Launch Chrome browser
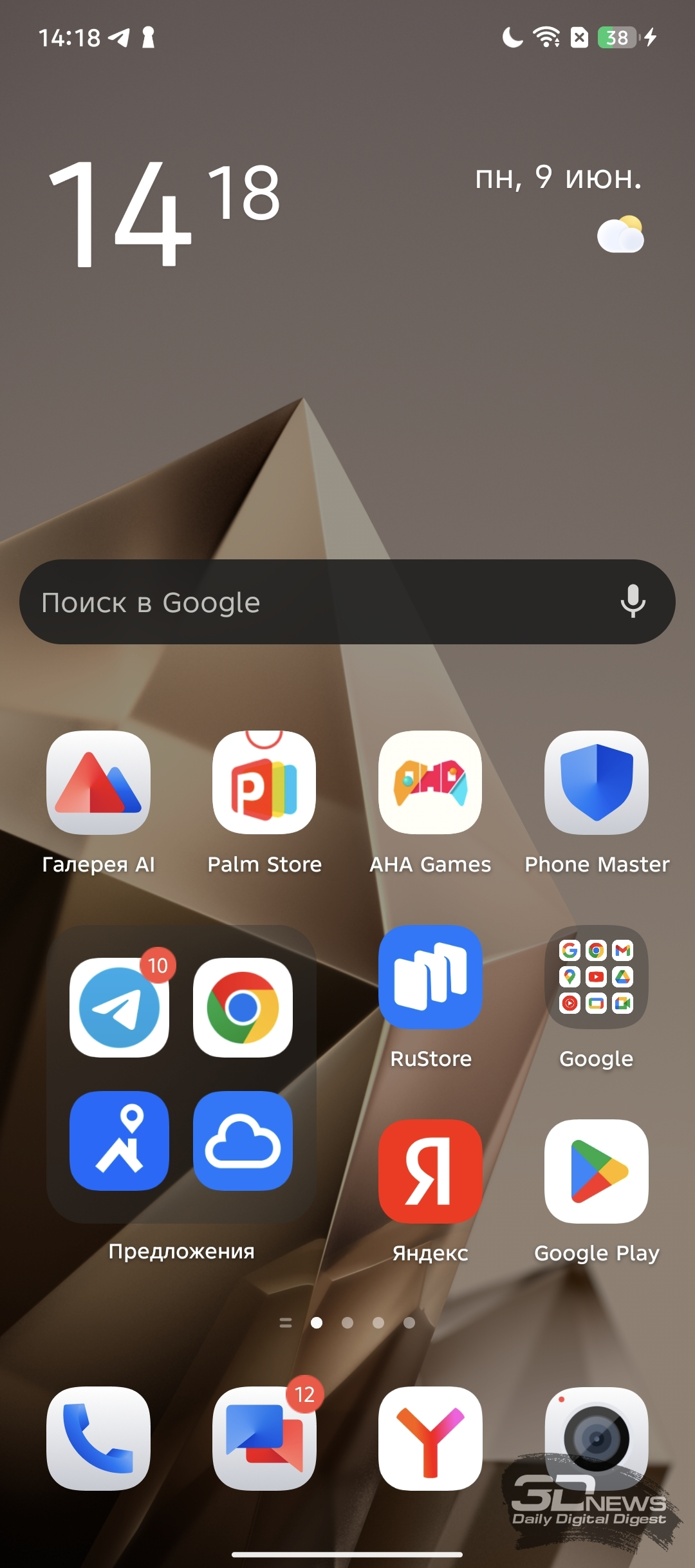This screenshot has height=1568, width=695. [243, 1007]
